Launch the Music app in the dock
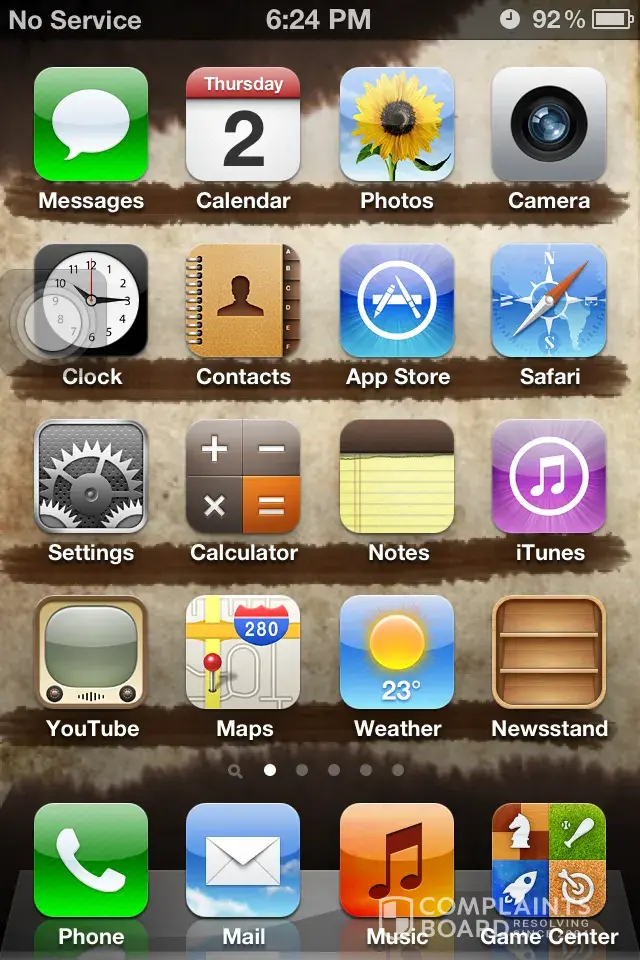 397,861
